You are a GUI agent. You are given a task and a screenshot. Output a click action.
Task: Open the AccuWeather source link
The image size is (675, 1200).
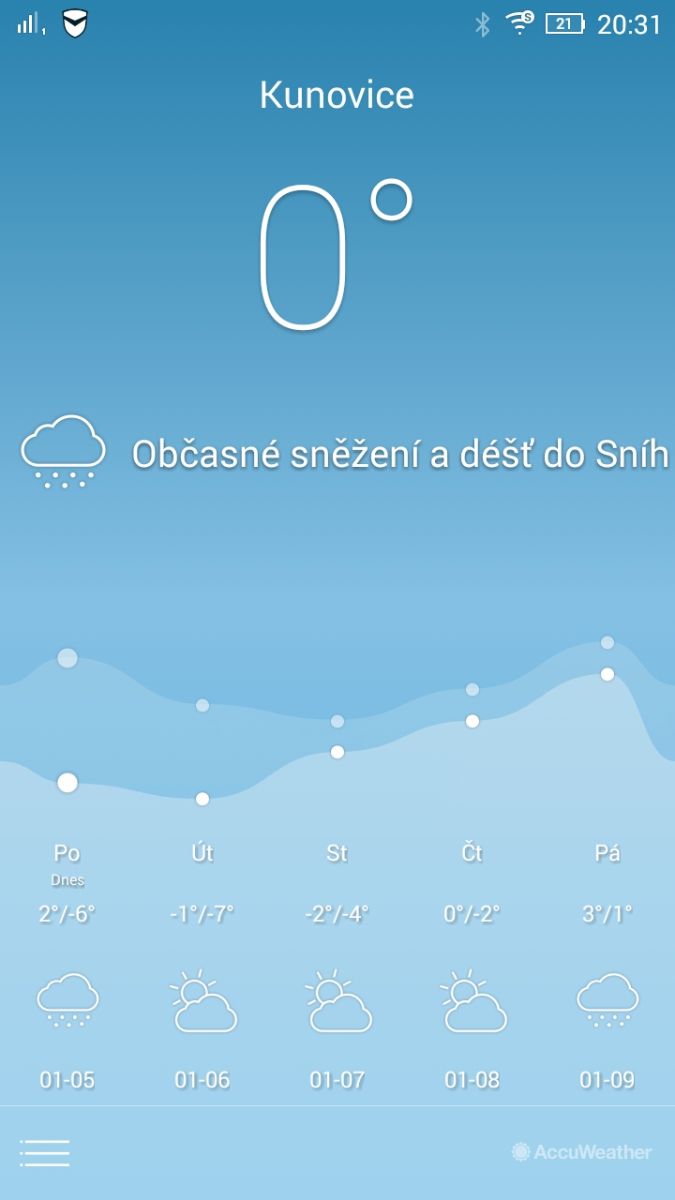click(581, 1152)
